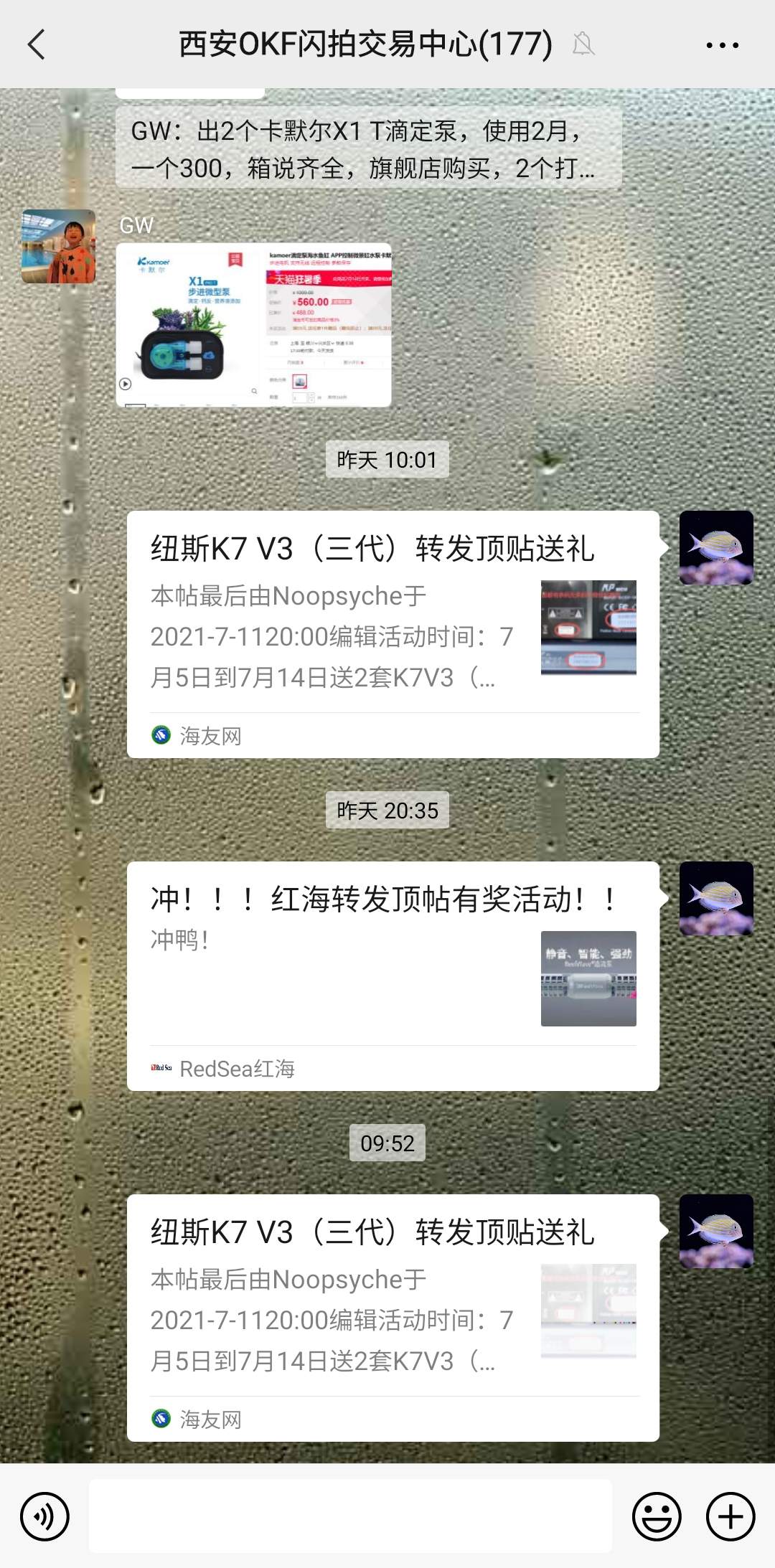The width and height of the screenshot is (775, 1568).
Task: View GW's Kamoer X1 pump image
Action: point(253,325)
